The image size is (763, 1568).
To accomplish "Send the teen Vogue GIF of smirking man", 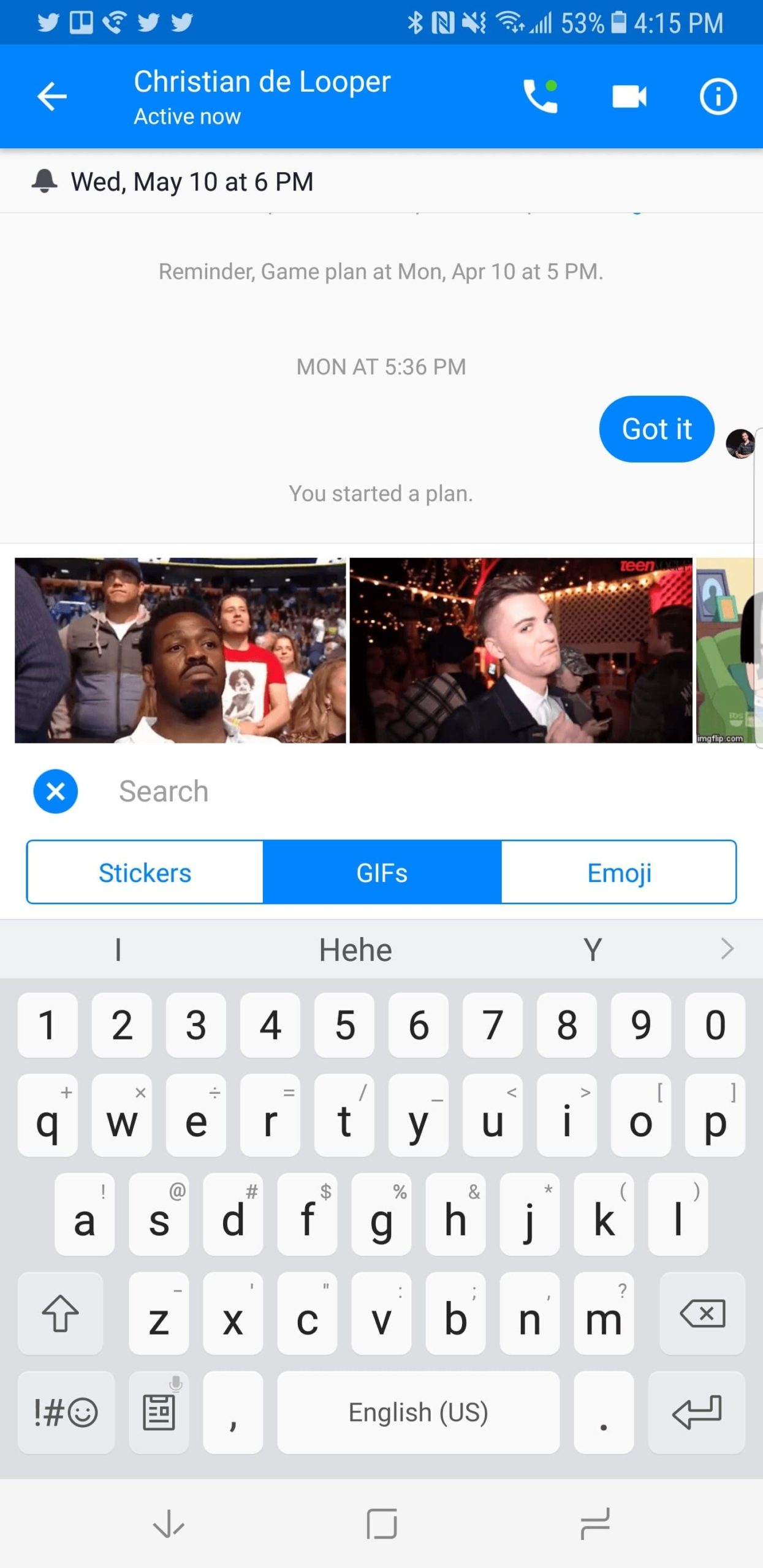I will click(520, 650).
